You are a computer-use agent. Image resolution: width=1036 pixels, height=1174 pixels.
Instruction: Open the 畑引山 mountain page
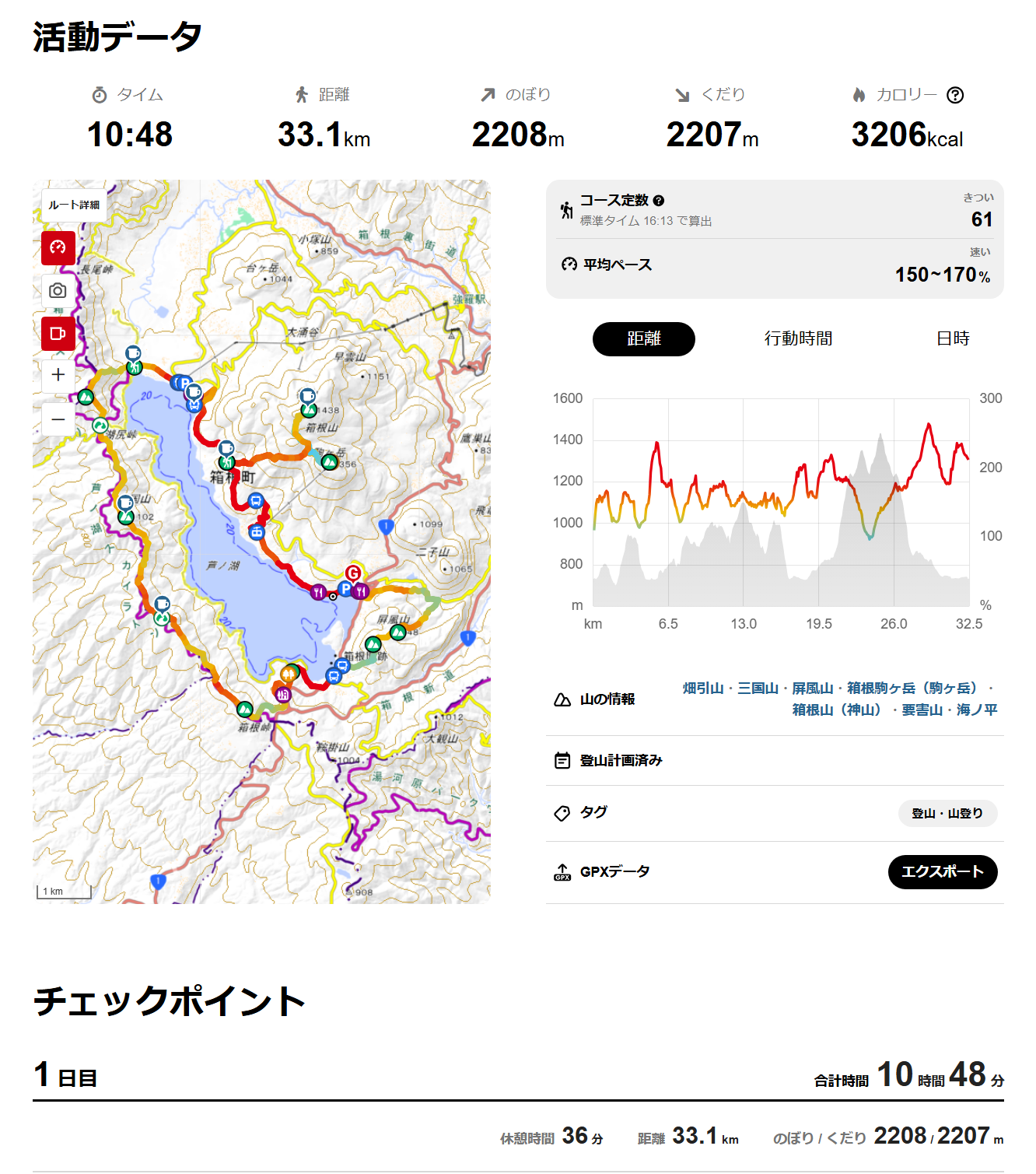click(x=703, y=689)
